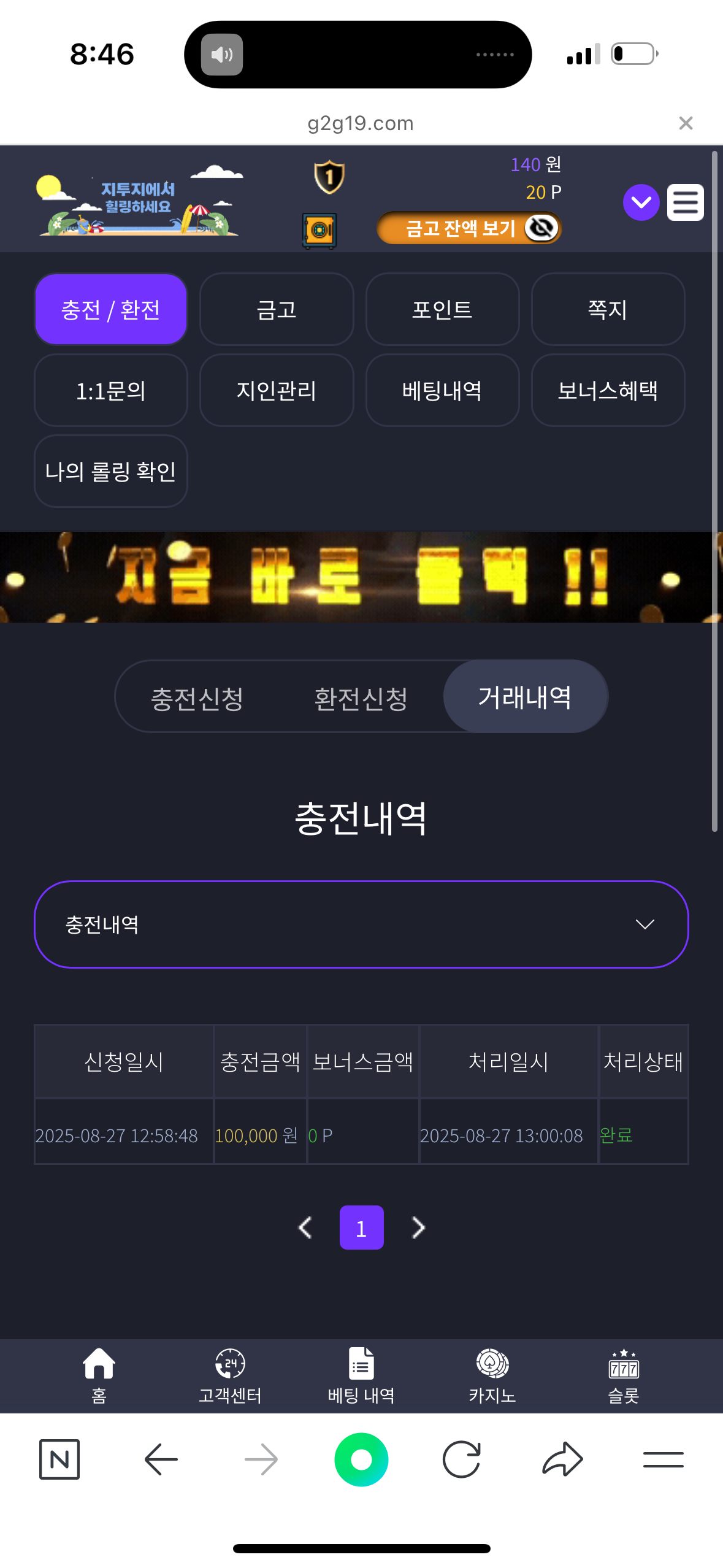Go to 1:1문의 inquiry

[x=111, y=390]
